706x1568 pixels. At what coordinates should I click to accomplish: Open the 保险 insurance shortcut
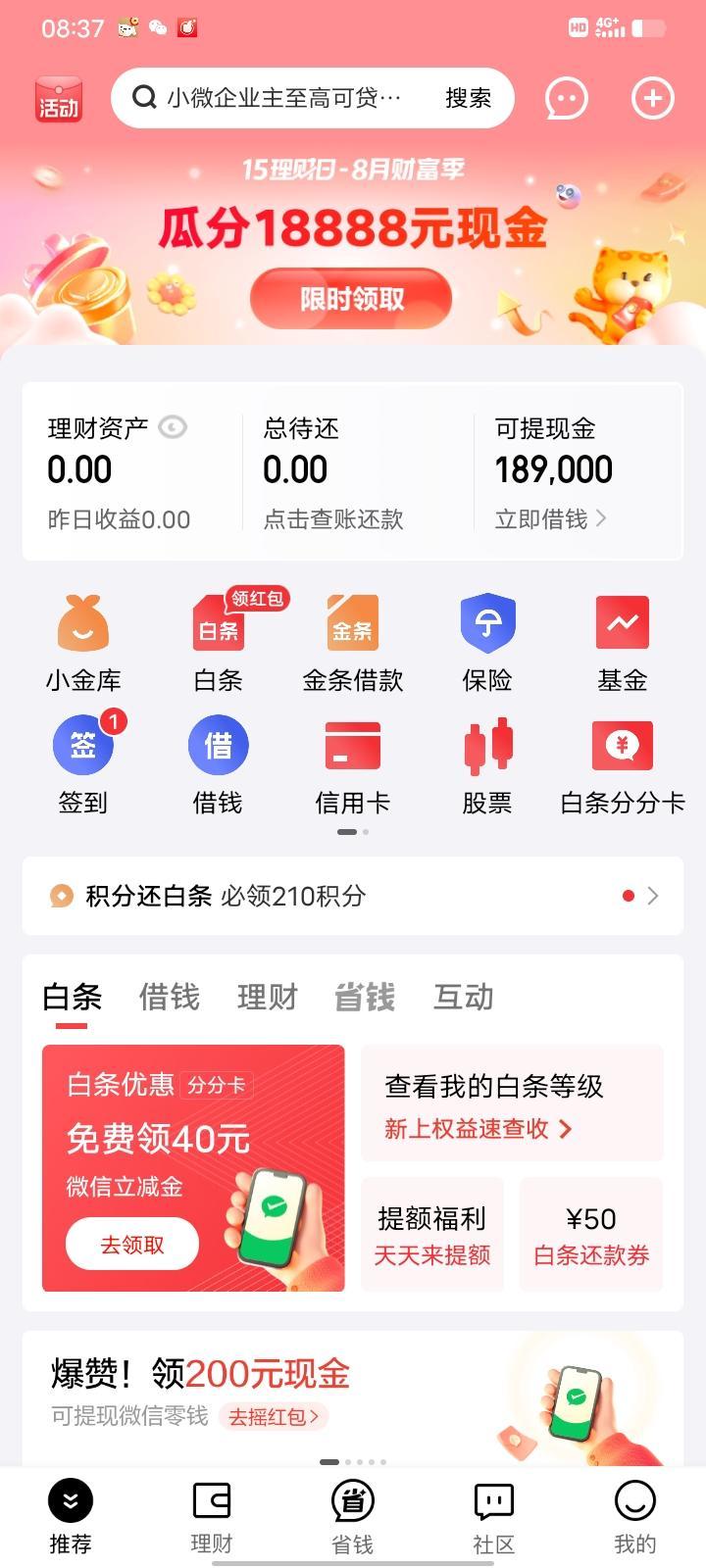point(487,643)
